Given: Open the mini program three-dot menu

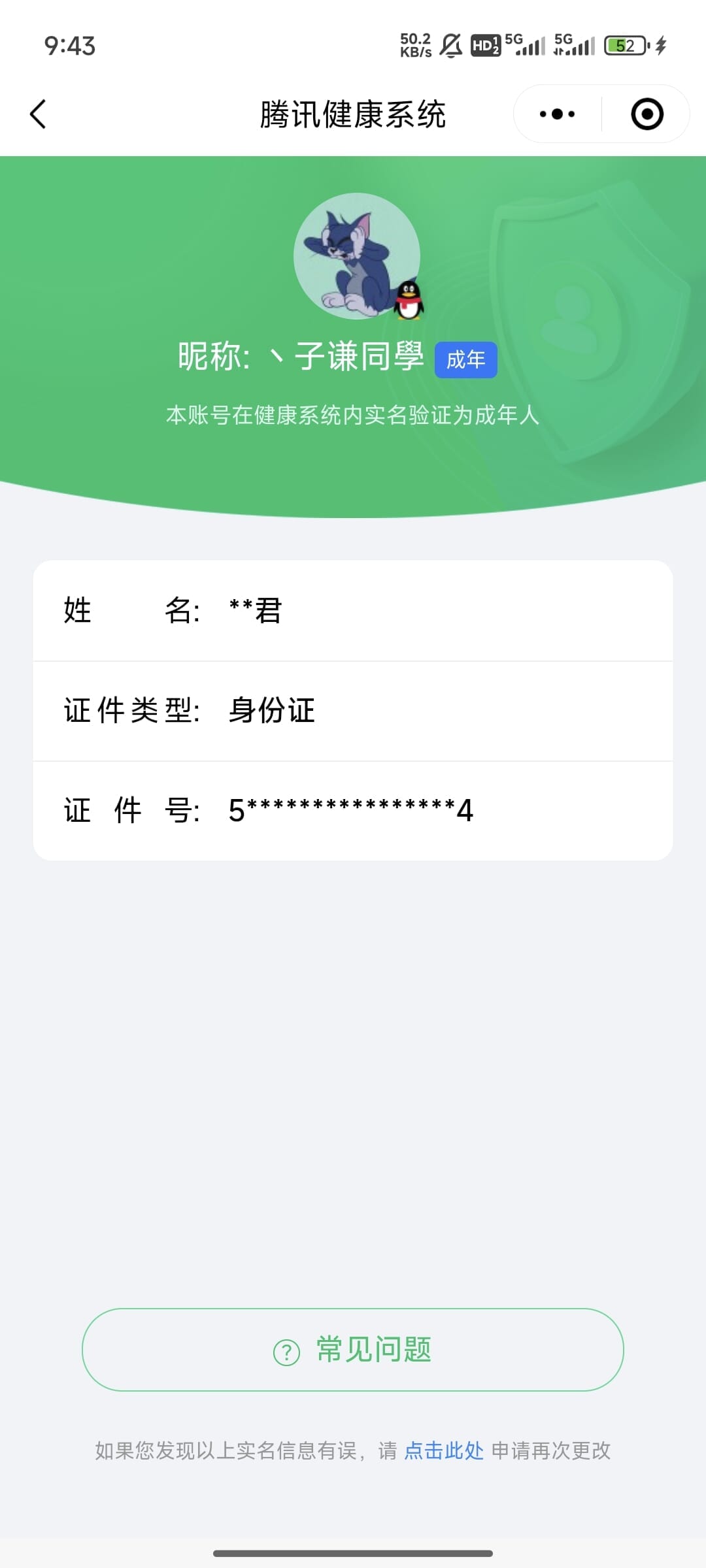Looking at the screenshot, I should tap(557, 114).
